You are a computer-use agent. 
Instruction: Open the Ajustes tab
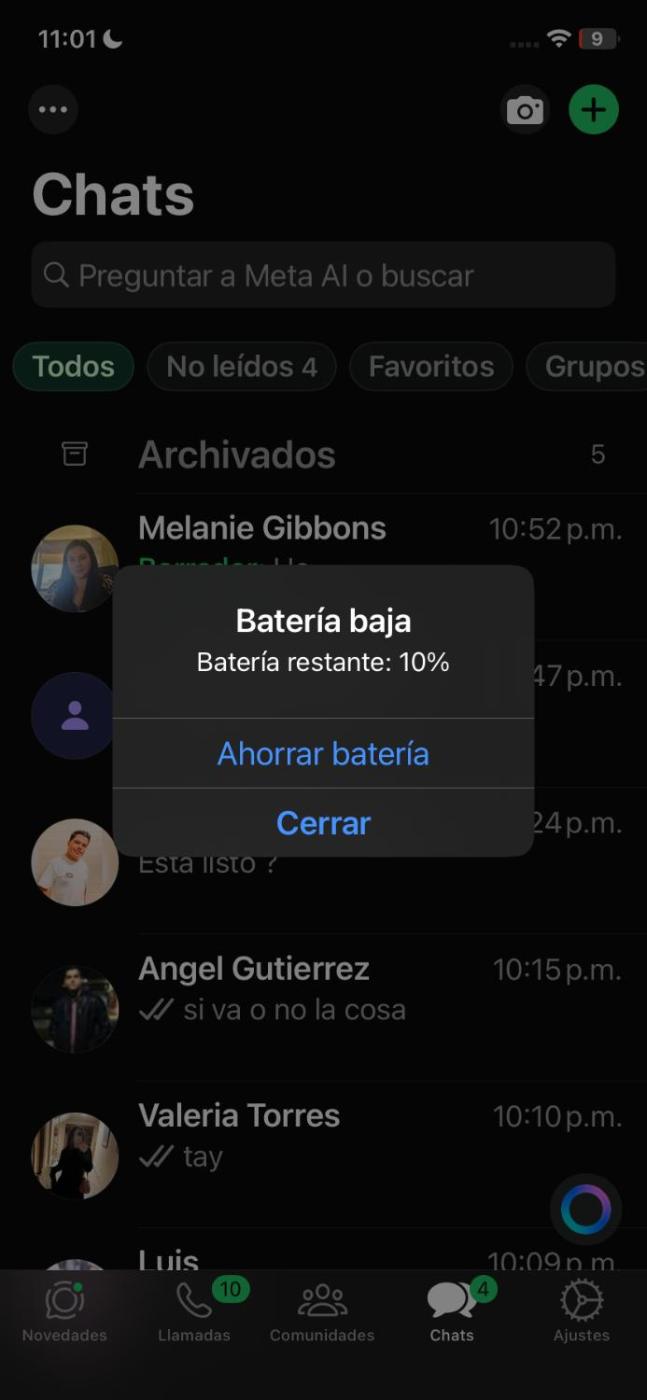point(581,1312)
